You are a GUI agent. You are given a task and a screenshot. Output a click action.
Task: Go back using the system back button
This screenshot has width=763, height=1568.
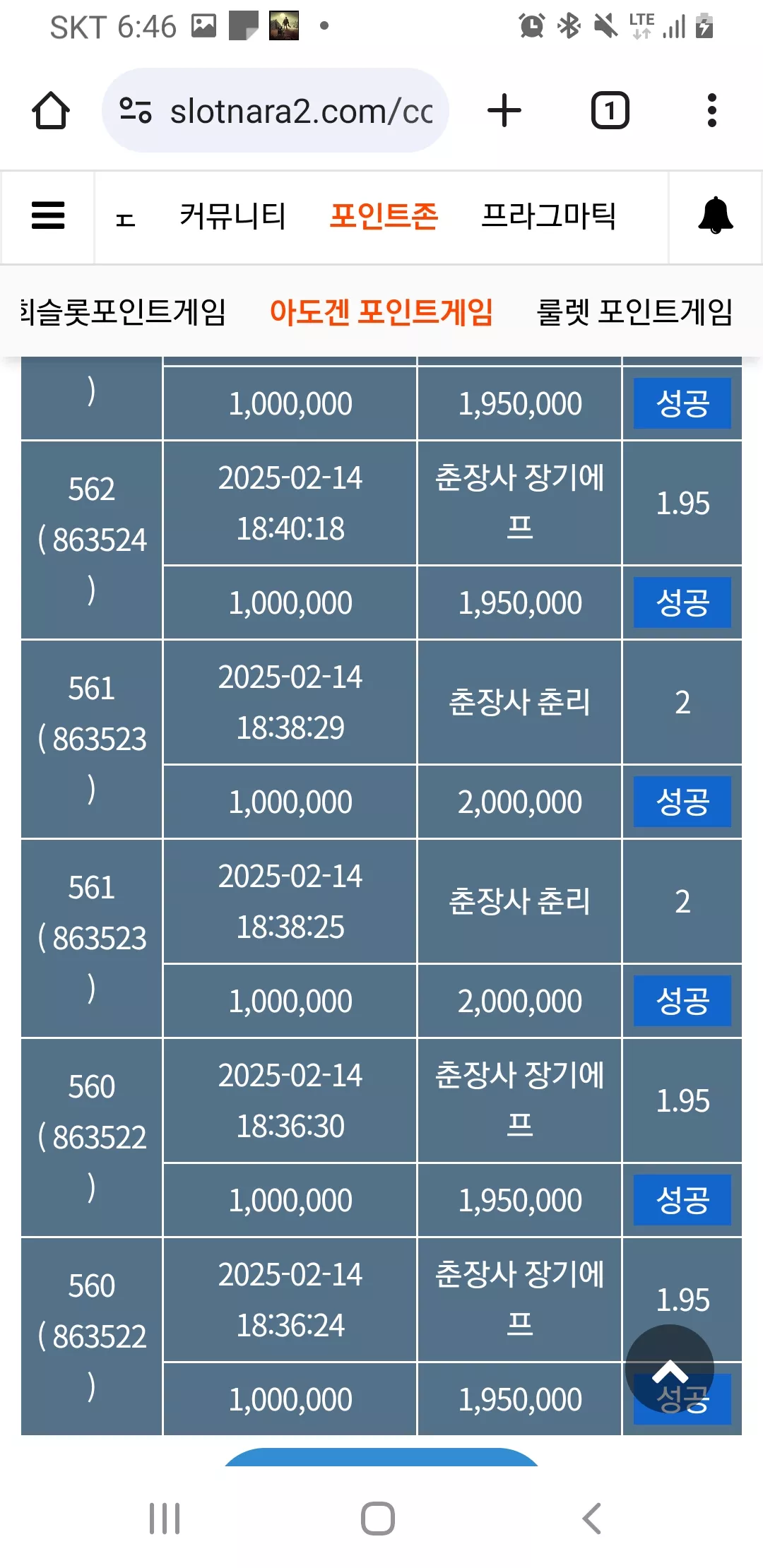click(x=592, y=1519)
